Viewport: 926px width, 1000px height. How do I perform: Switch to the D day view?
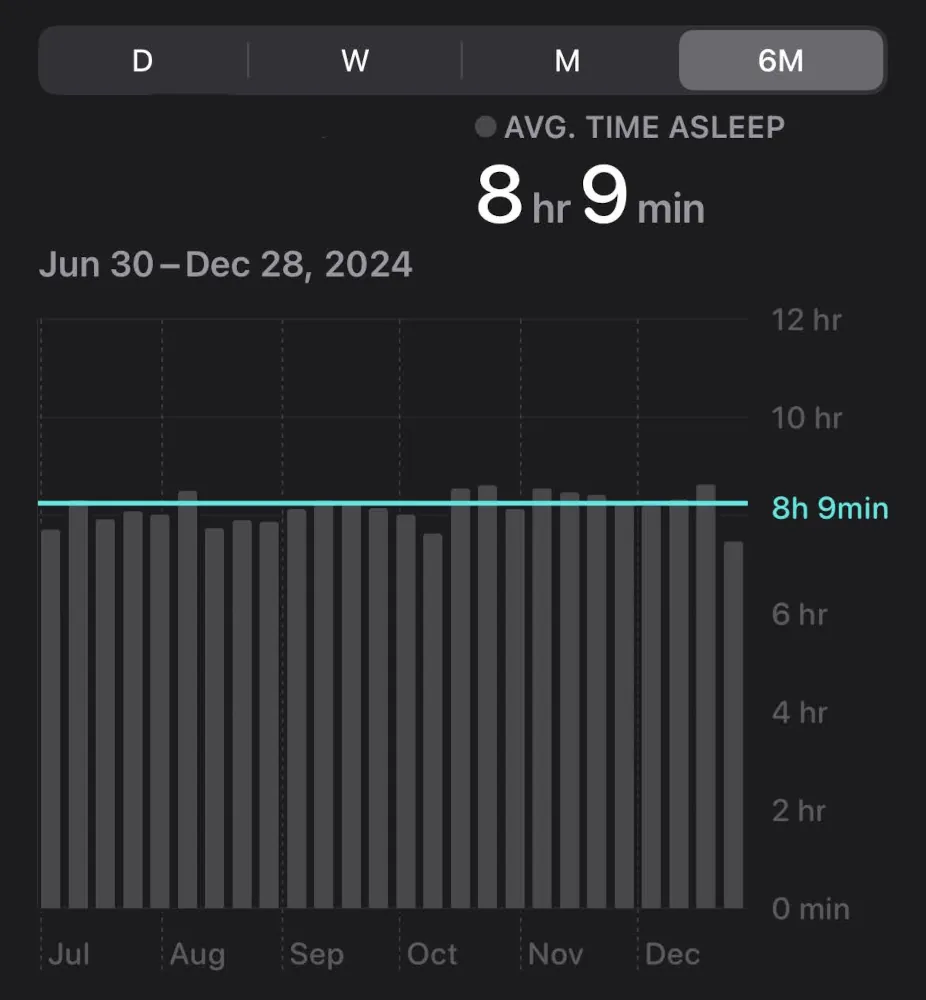(143, 61)
